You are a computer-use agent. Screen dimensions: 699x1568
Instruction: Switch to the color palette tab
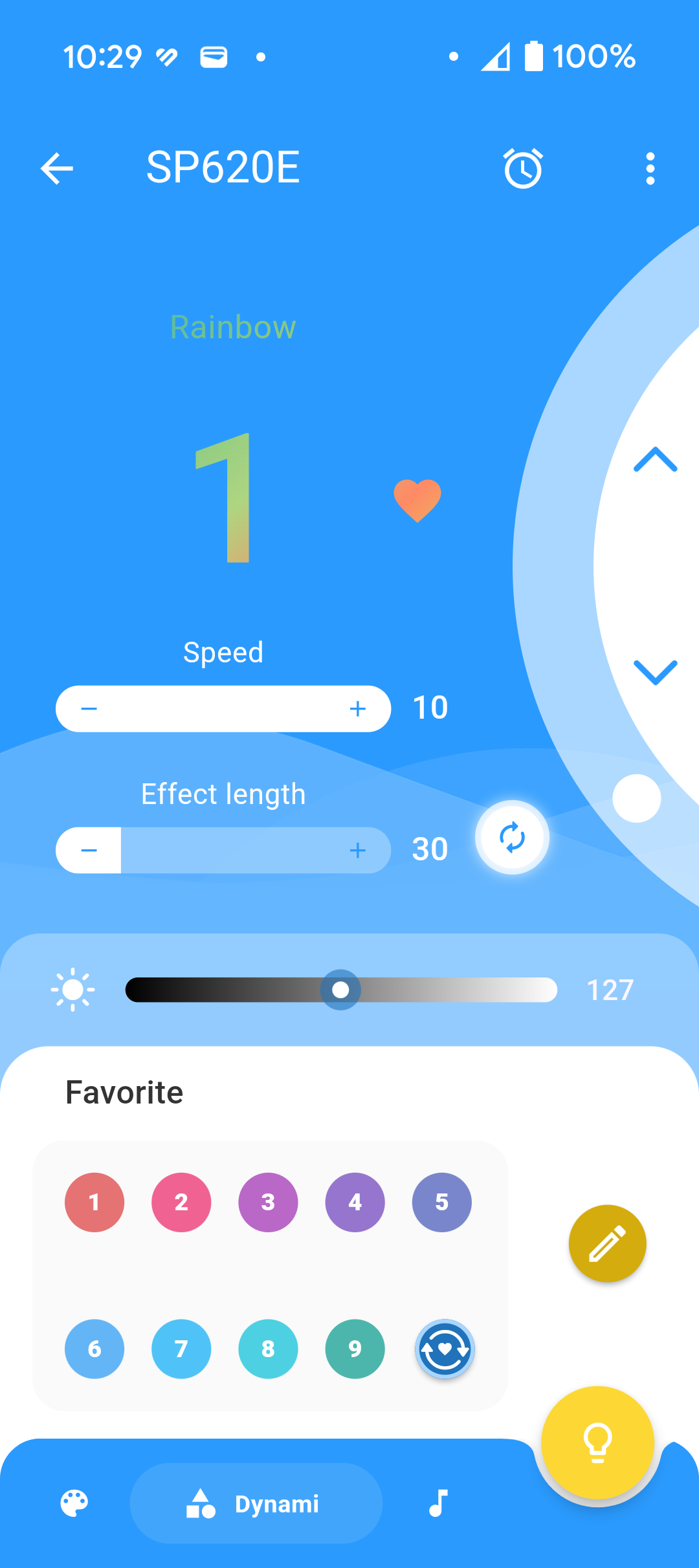coord(74,1503)
